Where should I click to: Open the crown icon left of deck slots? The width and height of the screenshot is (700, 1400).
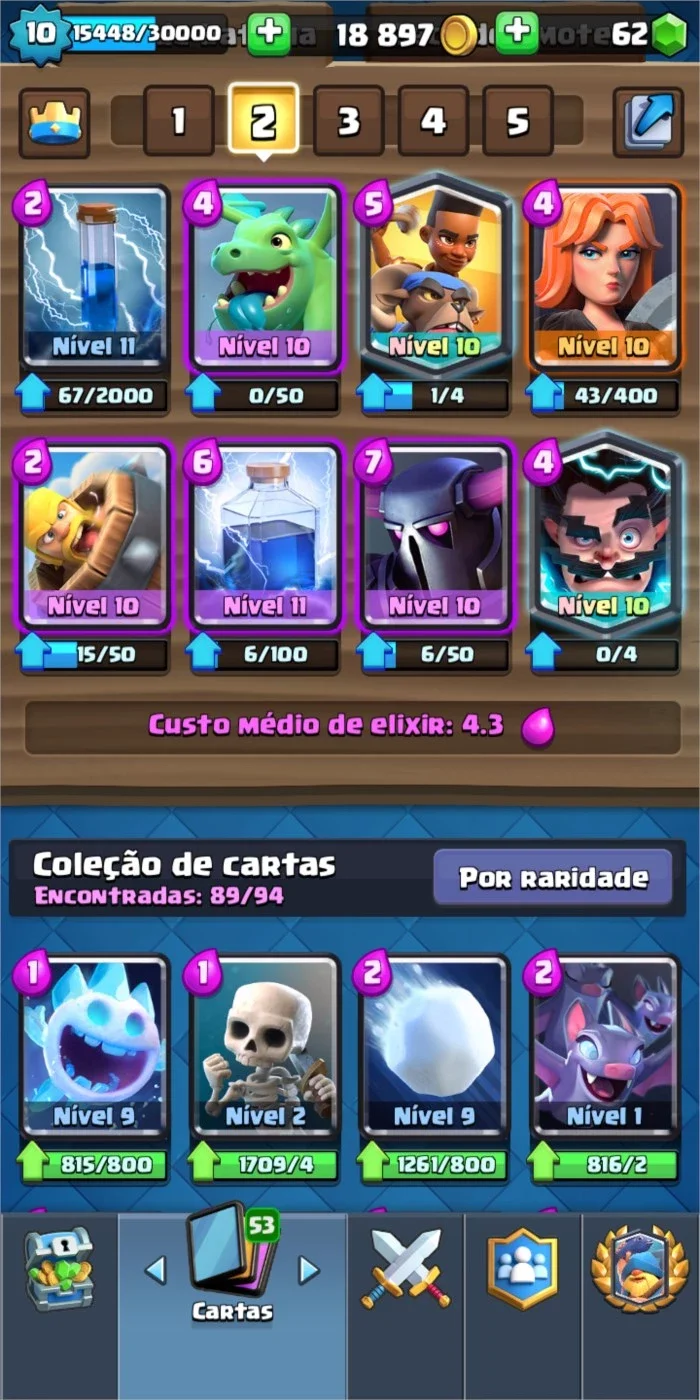tap(54, 123)
